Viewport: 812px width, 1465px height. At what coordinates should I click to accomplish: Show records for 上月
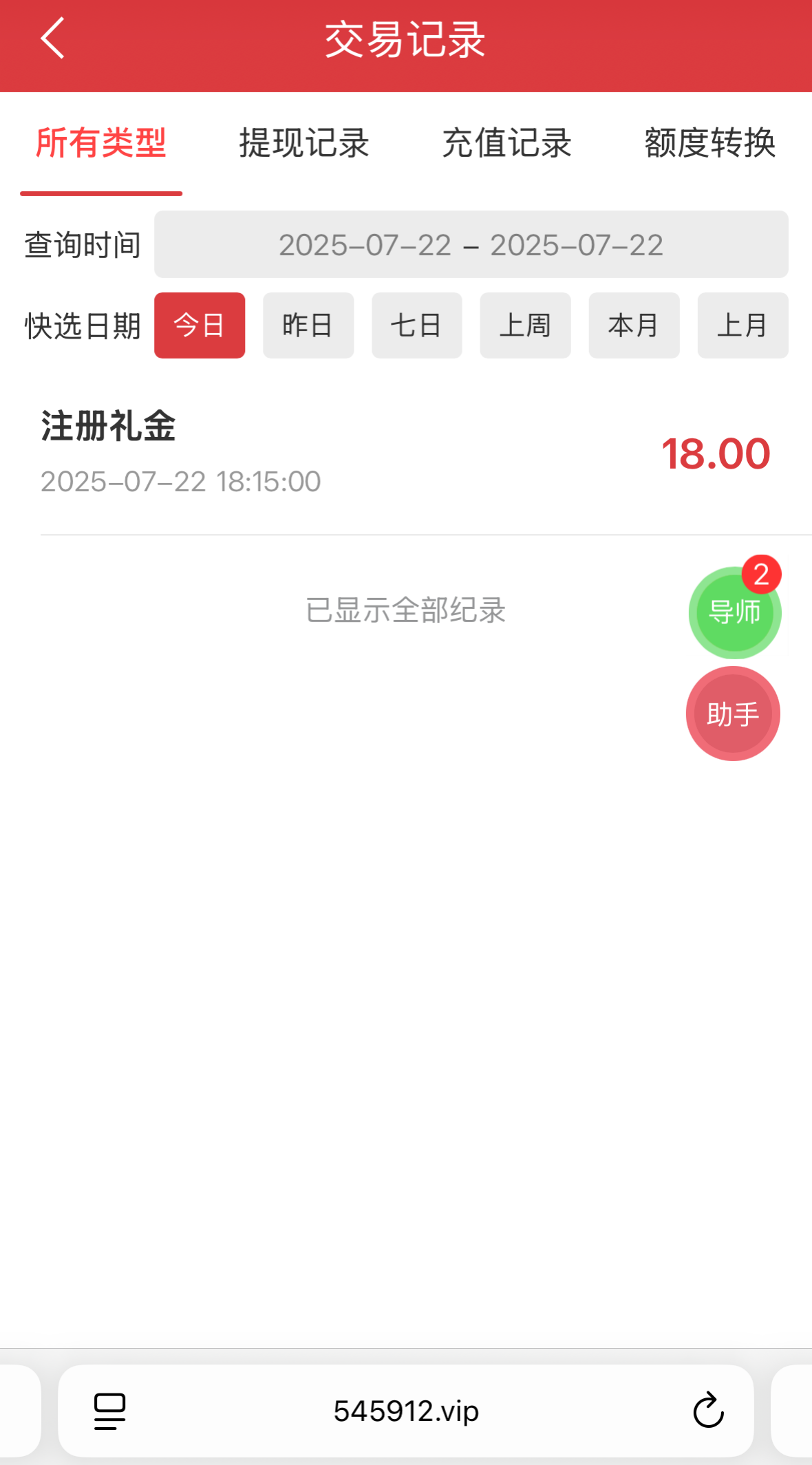coord(742,325)
